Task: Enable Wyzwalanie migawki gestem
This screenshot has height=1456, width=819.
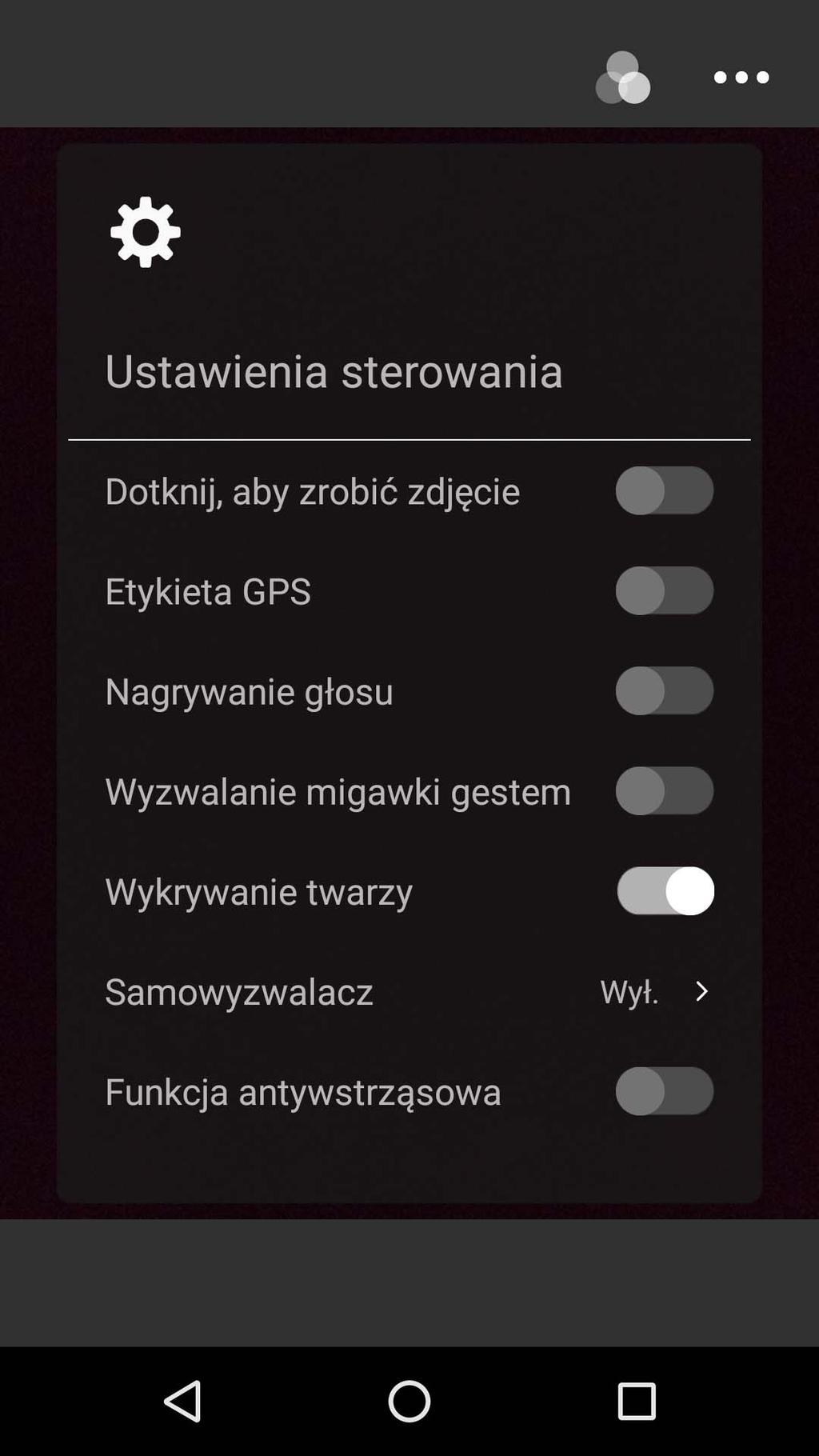Action: [x=665, y=790]
